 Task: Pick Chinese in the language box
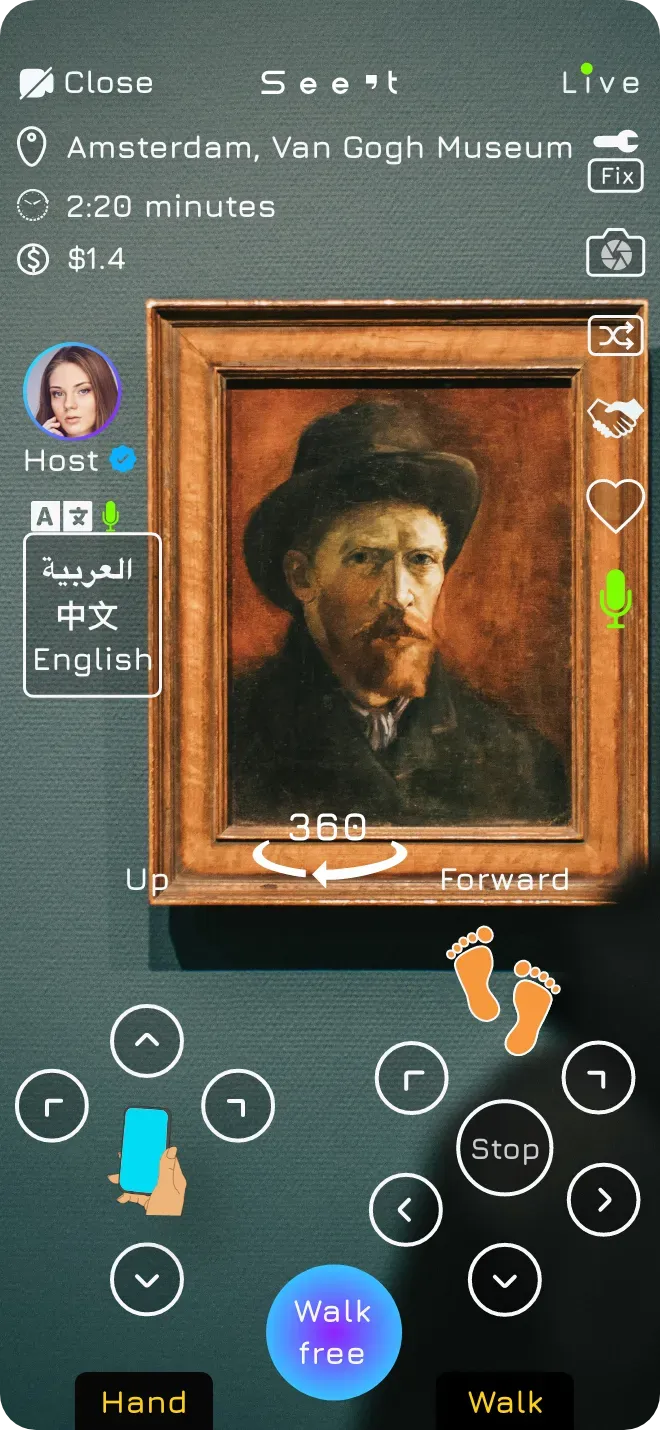tap(88, 615)
